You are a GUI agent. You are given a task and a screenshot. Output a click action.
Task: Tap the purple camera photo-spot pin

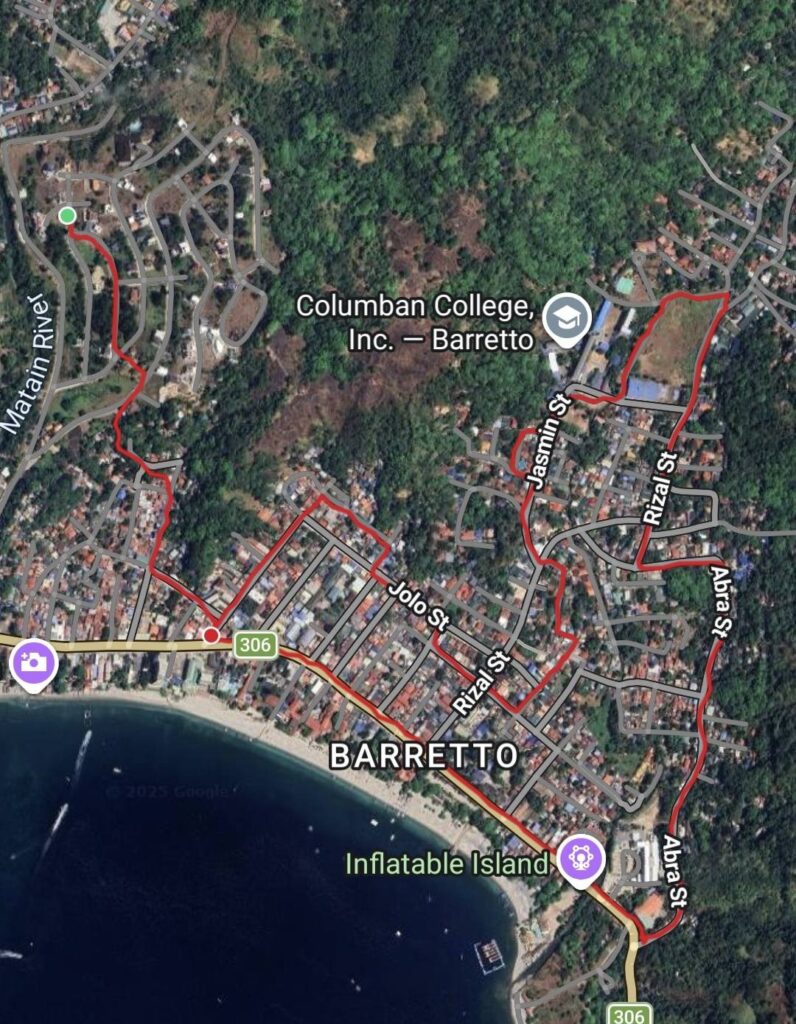tap(33, 661)
